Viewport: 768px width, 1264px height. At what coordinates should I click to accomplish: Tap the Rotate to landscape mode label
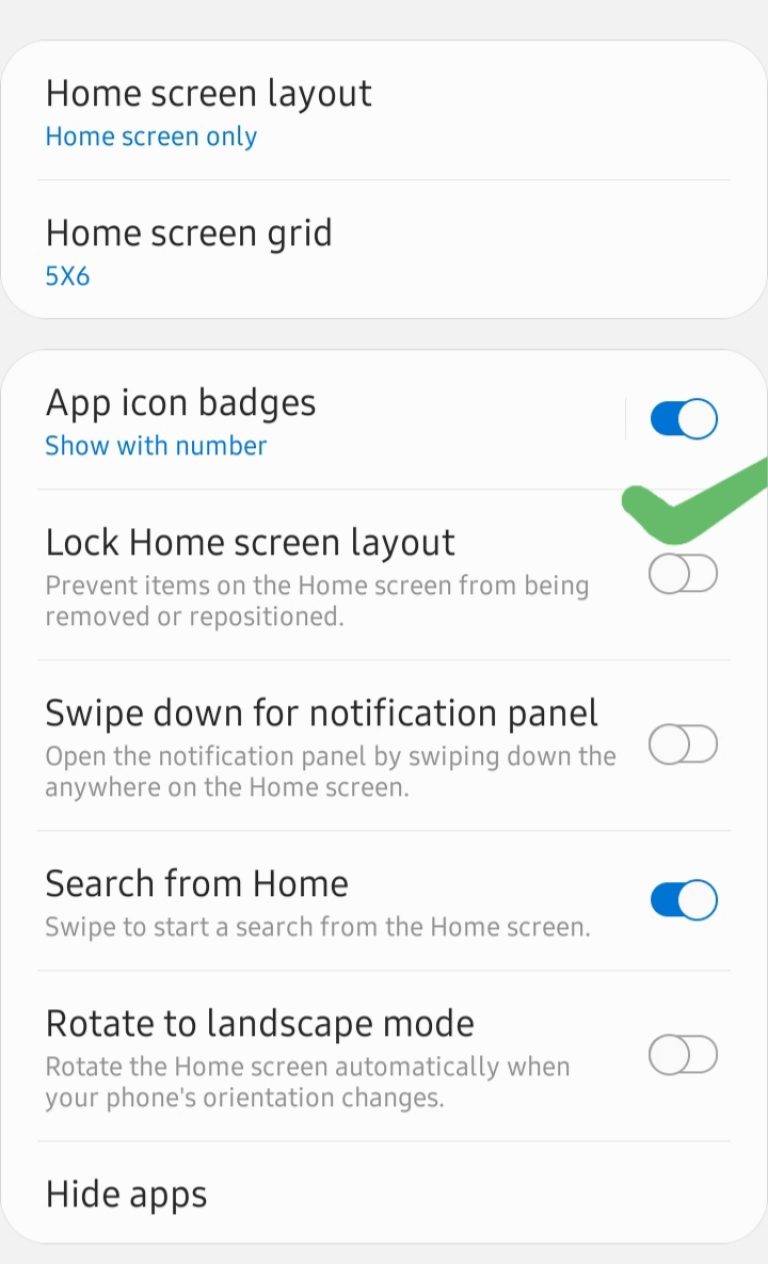coord(259,1022)
